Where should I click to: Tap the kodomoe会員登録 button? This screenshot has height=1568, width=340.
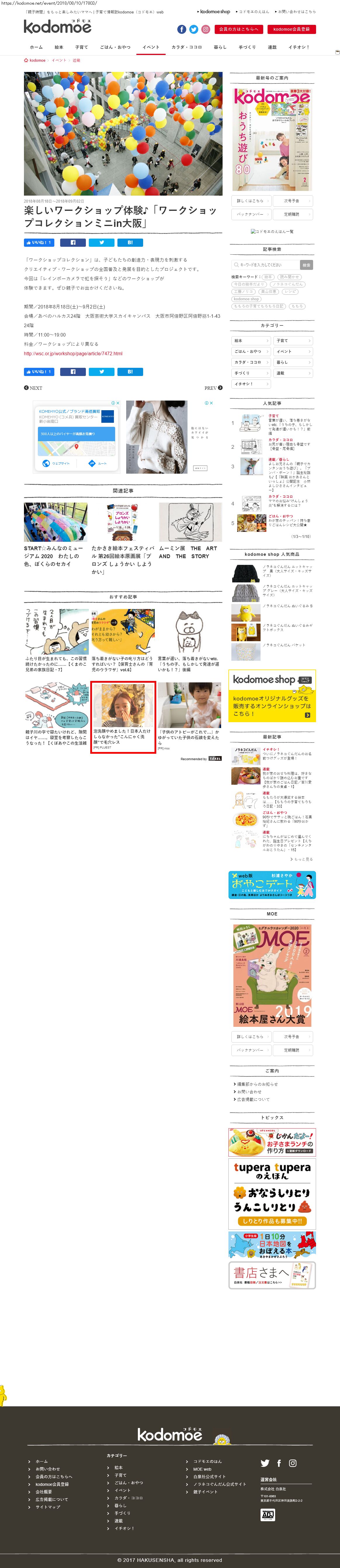291,29
